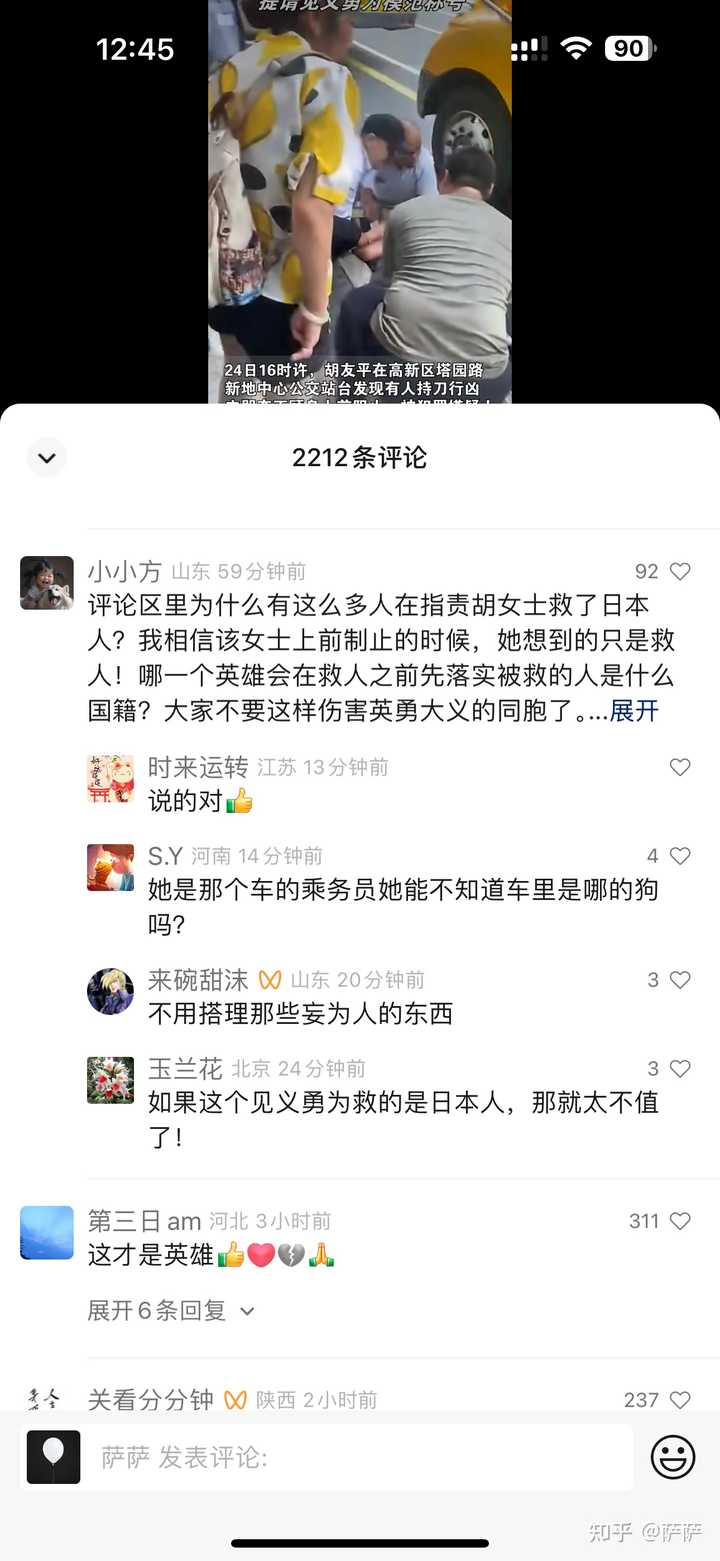Open 玉兰花's profile avatar
The width and height of the screenshot is (720, 1561).
(x=110, y=1081)
